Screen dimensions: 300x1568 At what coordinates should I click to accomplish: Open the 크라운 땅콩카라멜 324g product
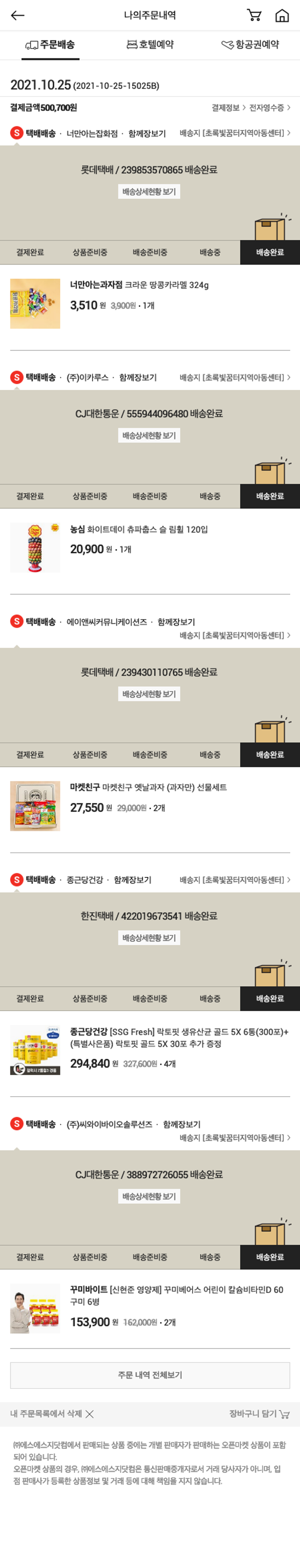coord(139,285)
